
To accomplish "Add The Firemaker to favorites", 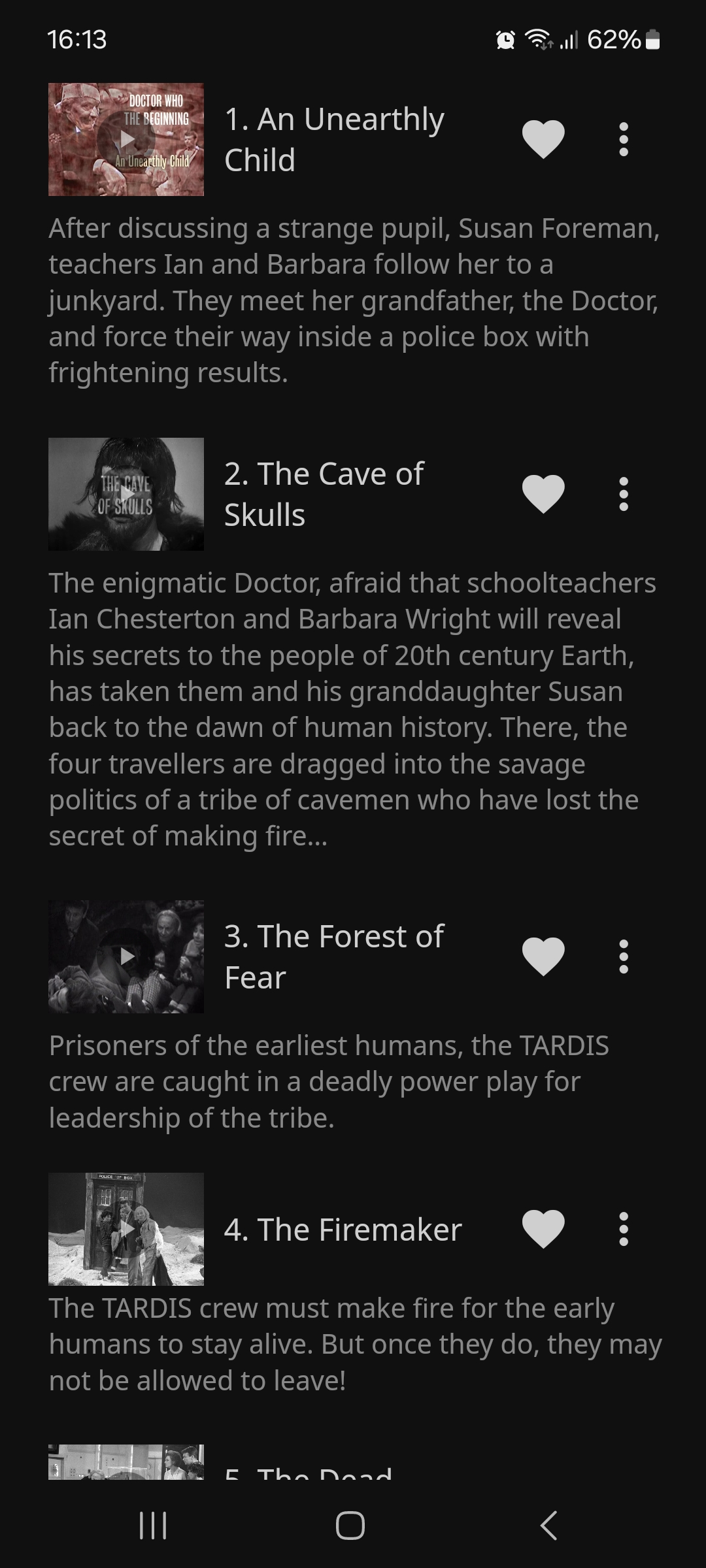I will tap(543, 1229).
